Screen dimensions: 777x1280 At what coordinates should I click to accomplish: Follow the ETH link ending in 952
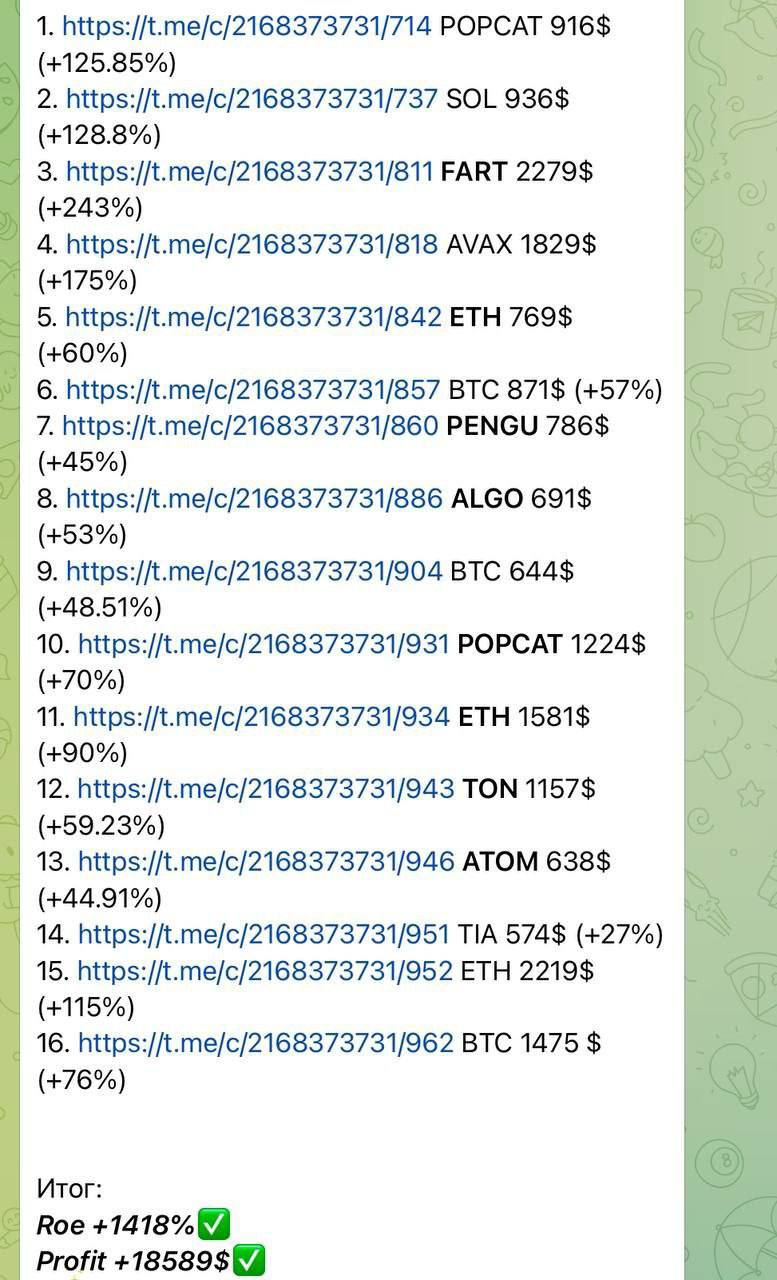pyautogui.click(x=264, y=971)
